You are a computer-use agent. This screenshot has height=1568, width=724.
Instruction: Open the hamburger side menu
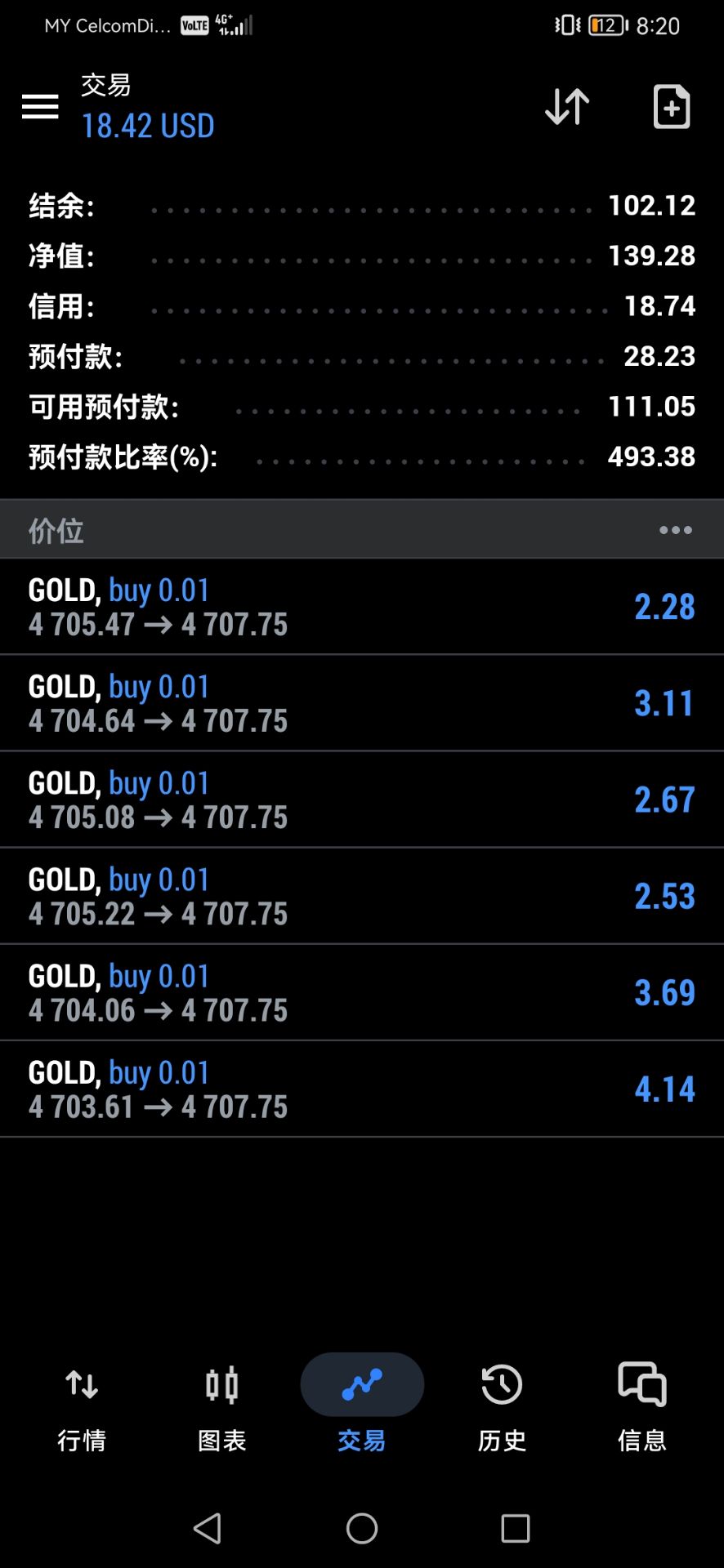click(40, 106)
